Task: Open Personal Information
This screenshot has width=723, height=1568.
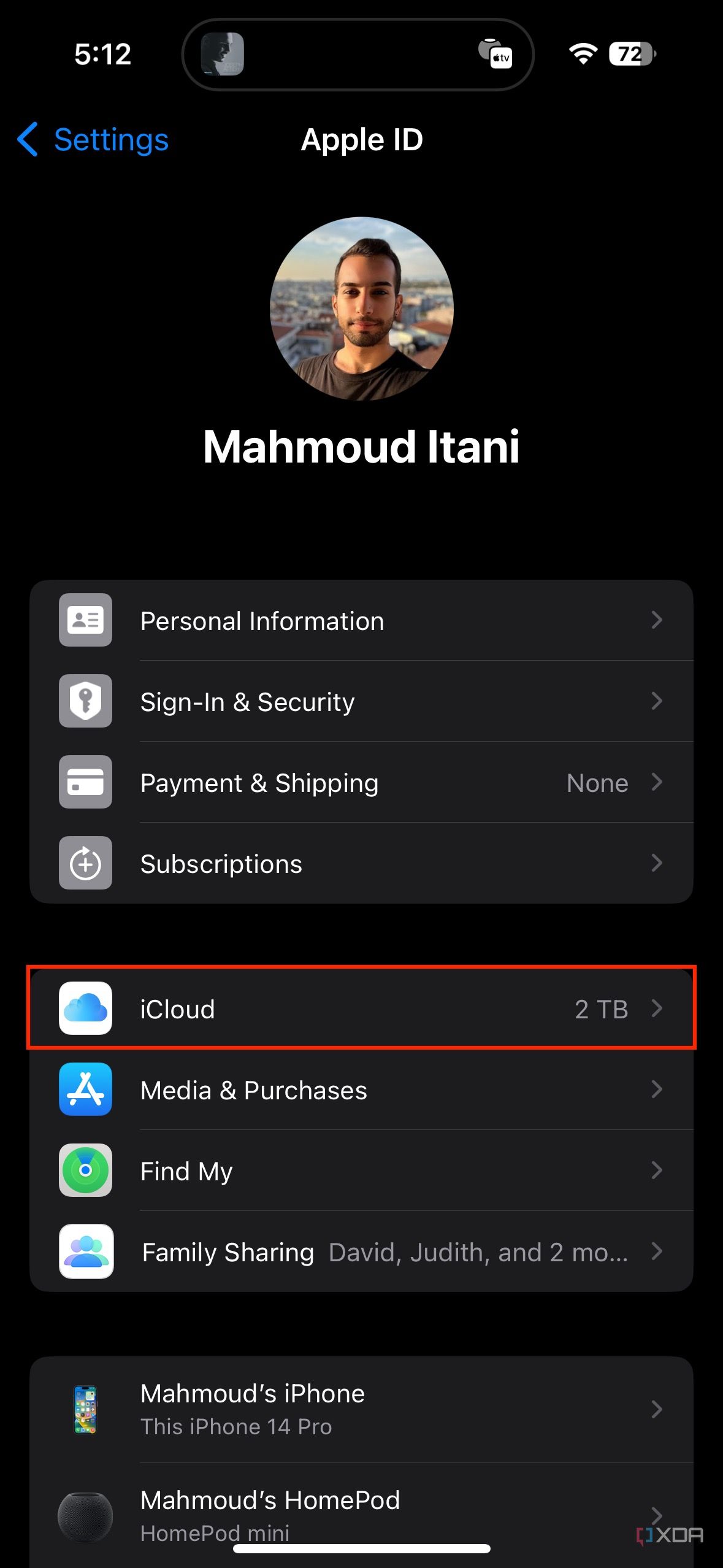Action: (361, 620)
